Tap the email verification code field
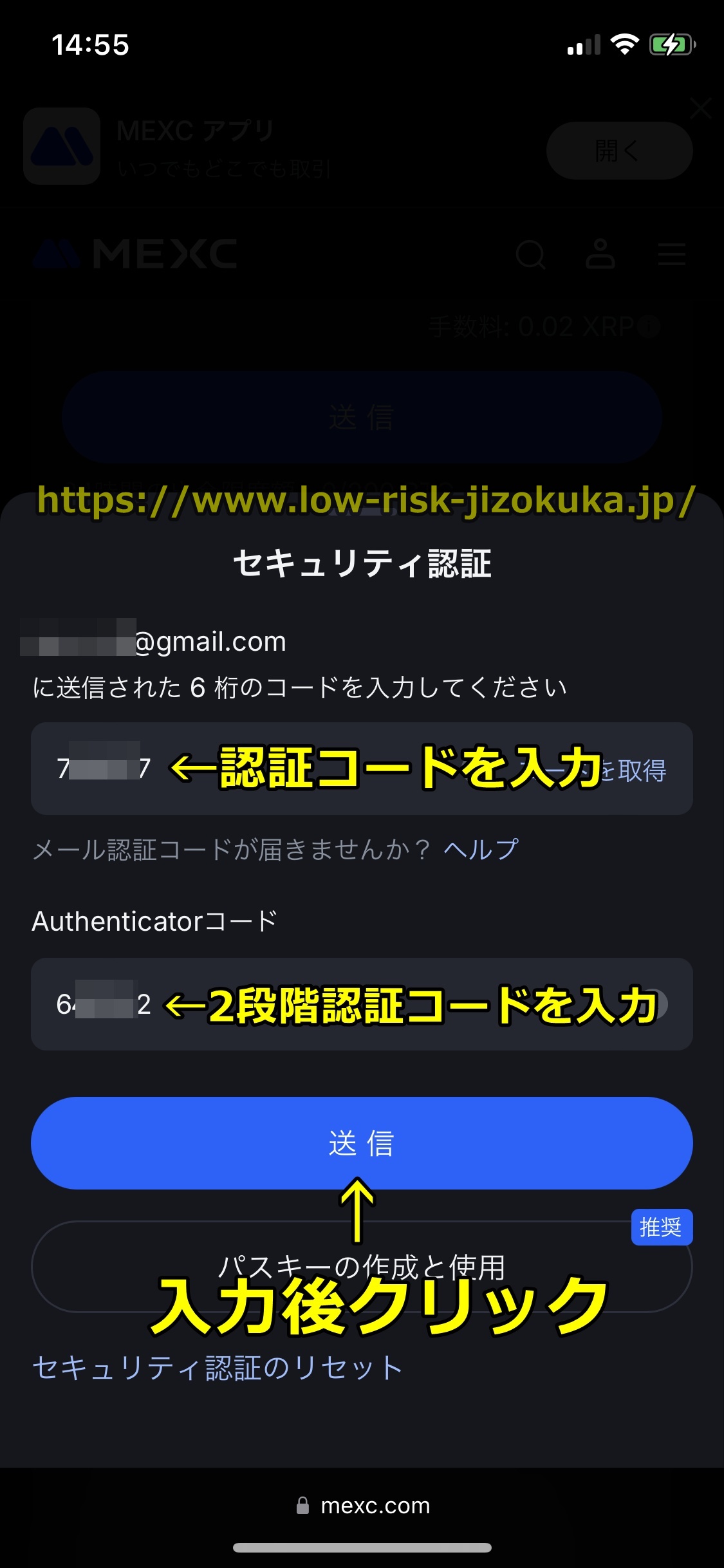Image resolution: width=724 pixels, height=1568 pixels. coord(257,768)
